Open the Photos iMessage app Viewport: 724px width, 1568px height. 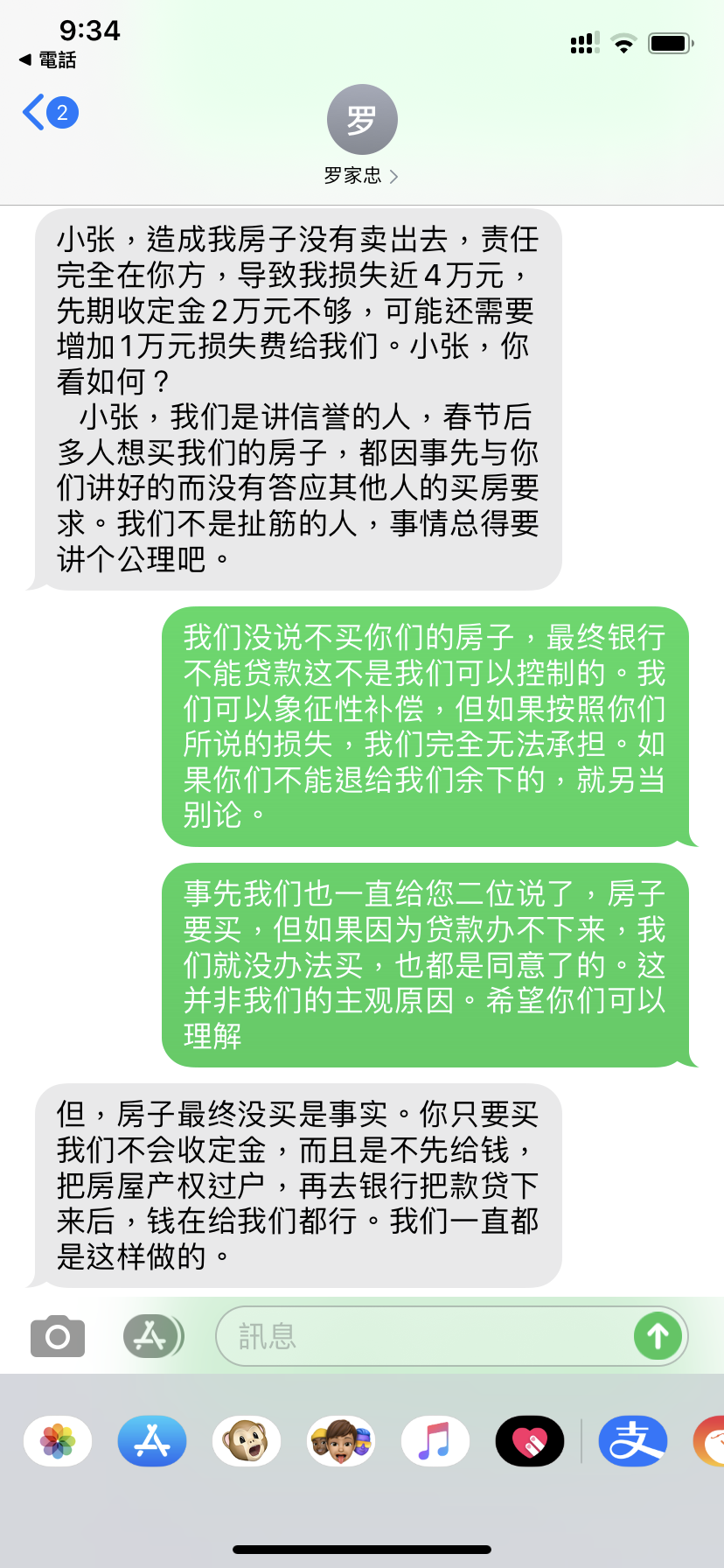click(x=58, y=1440)
